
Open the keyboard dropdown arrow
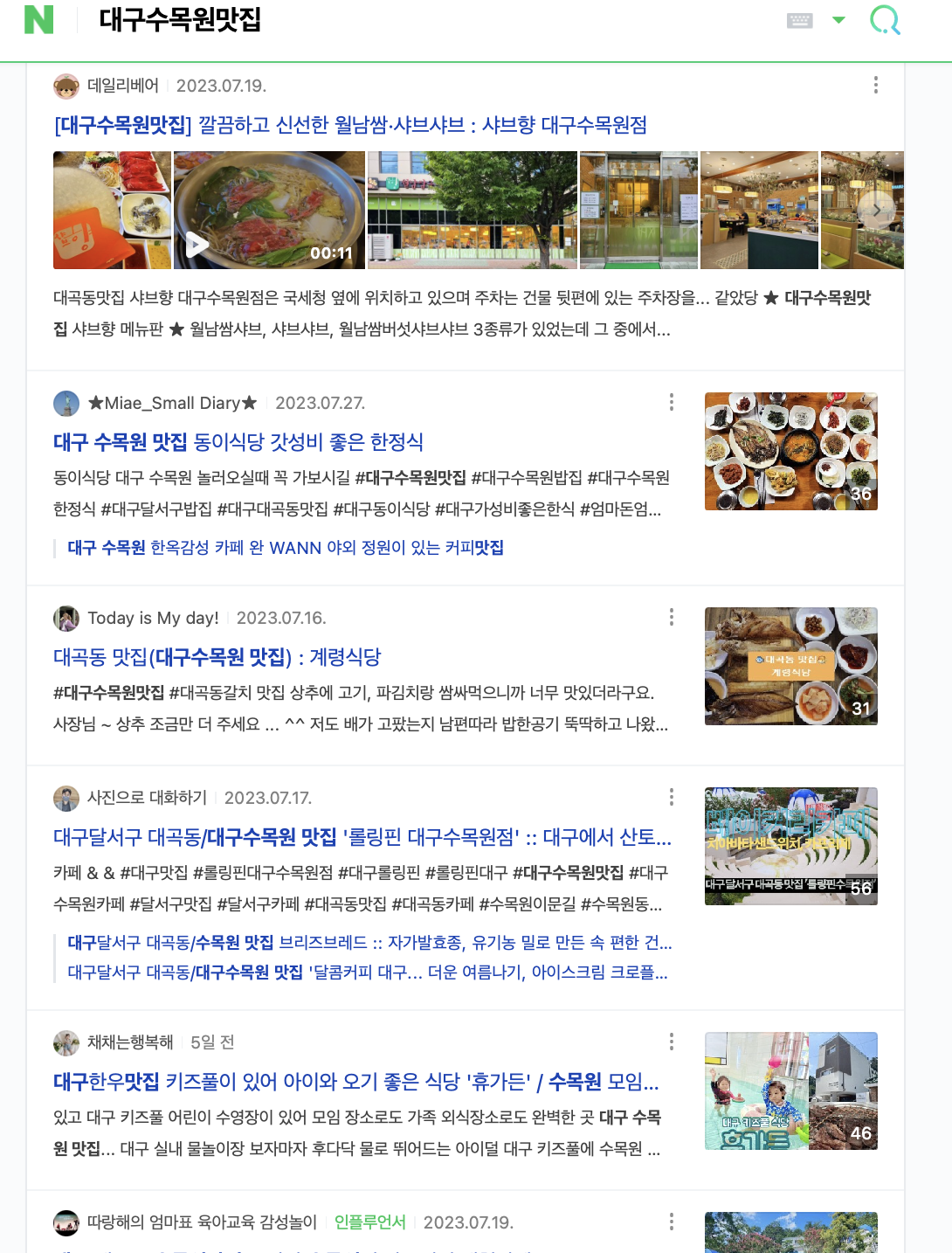click(838, 19)
